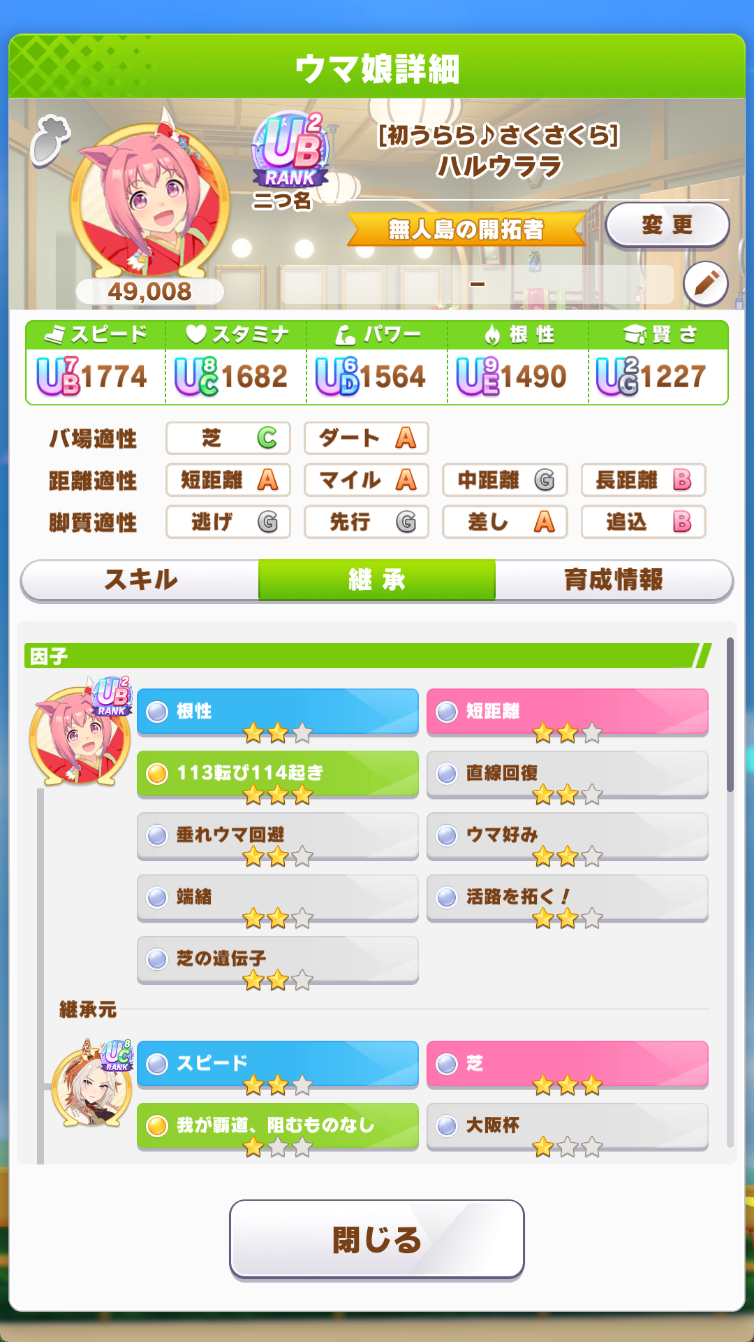Tap the carrot icon beside character portrait
The width and height of the screenshot is (754, 1342).
[x=47, y=139]
